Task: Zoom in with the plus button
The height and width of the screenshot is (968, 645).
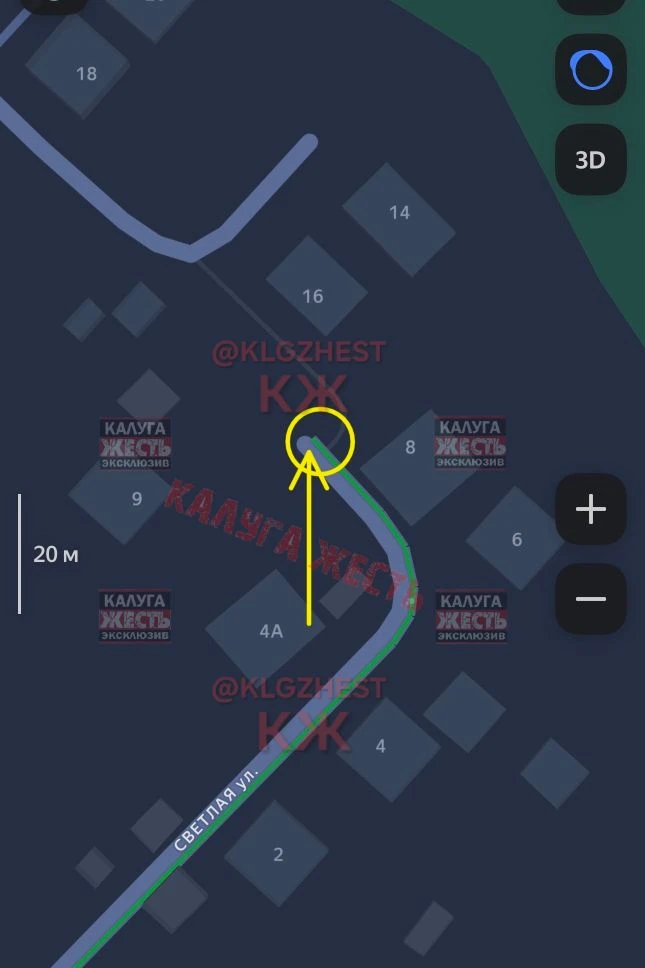Action: coord(590,510)
